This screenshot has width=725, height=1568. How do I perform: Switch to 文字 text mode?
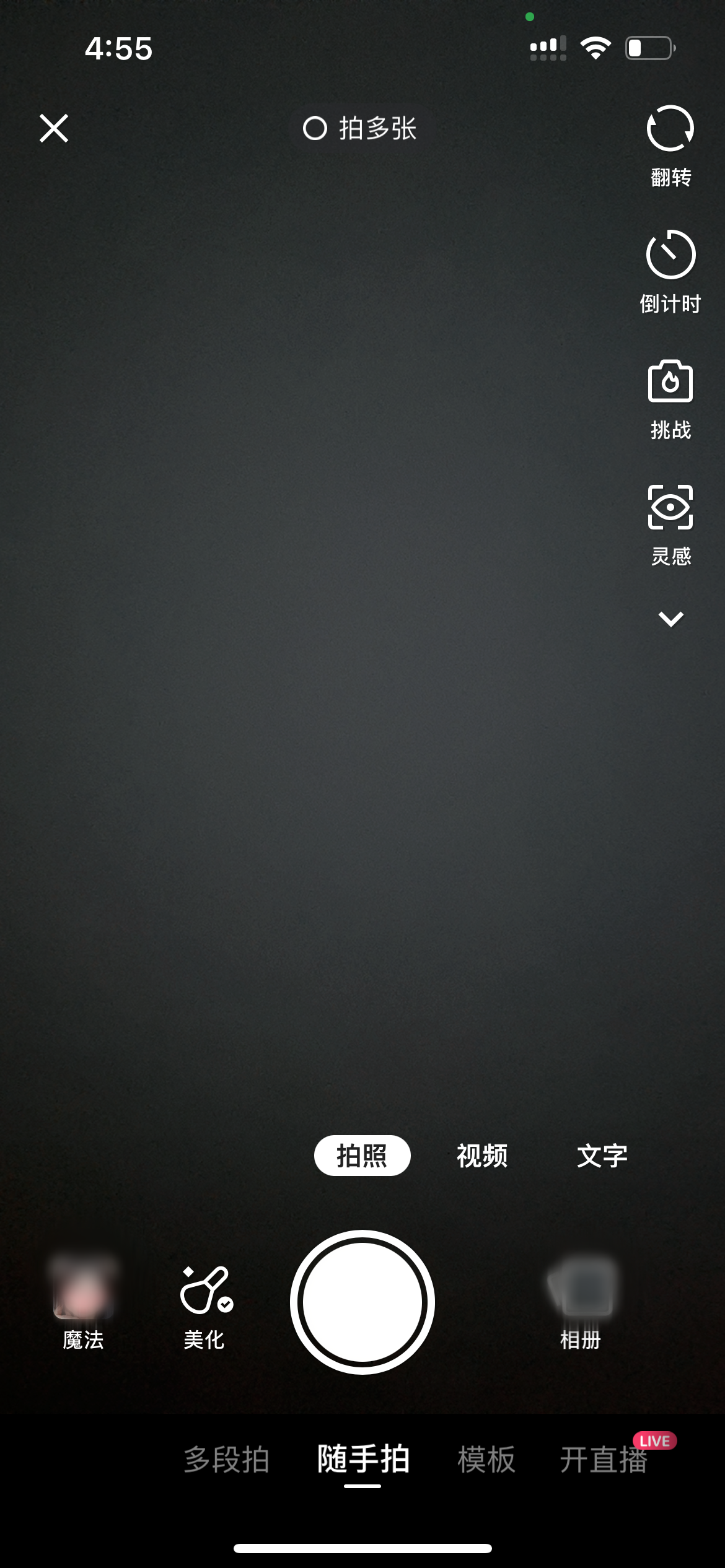[602, 1156]
